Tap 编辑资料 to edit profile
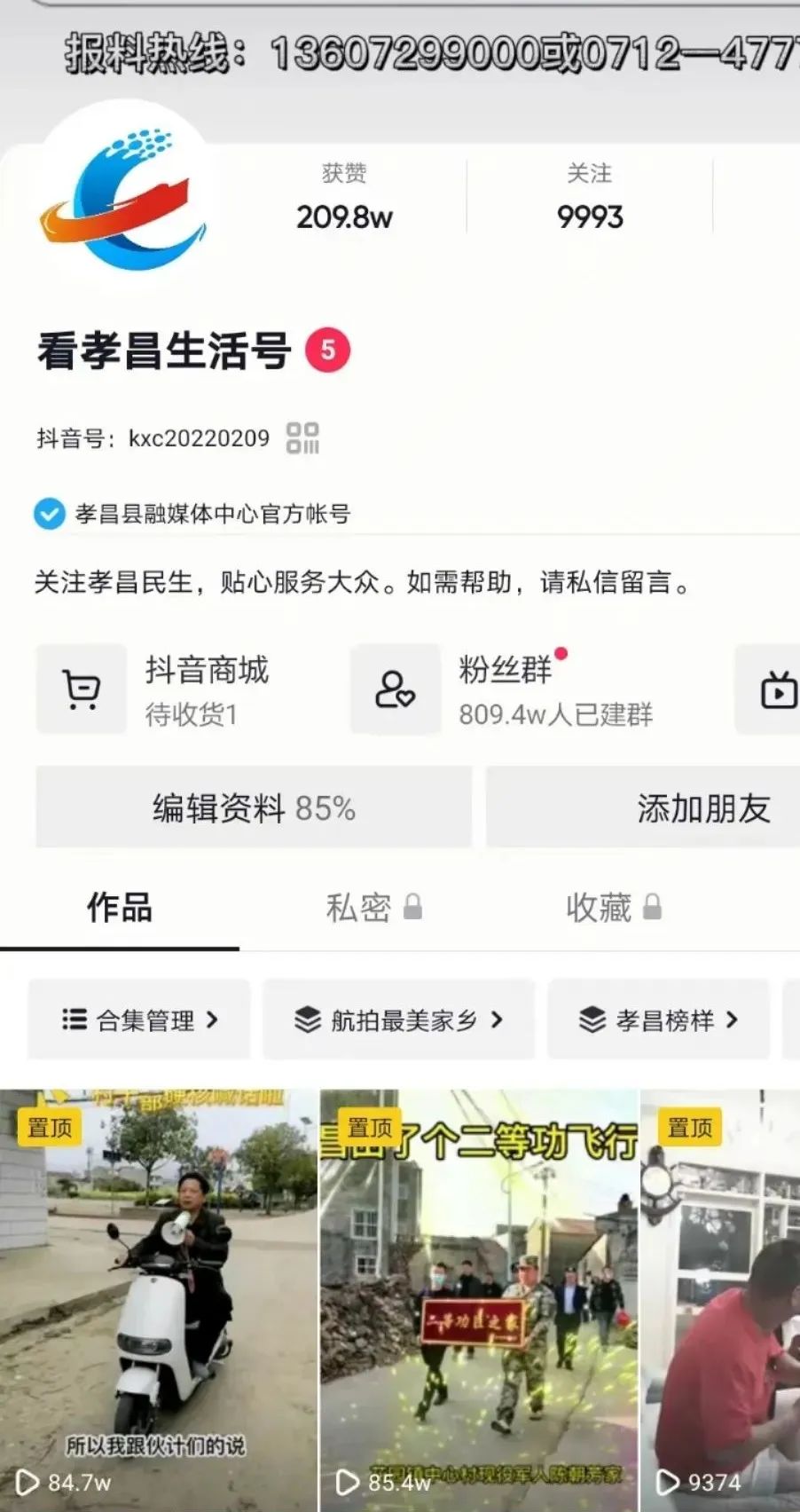Screen dimensions: 800x1512 pos(254,807)
